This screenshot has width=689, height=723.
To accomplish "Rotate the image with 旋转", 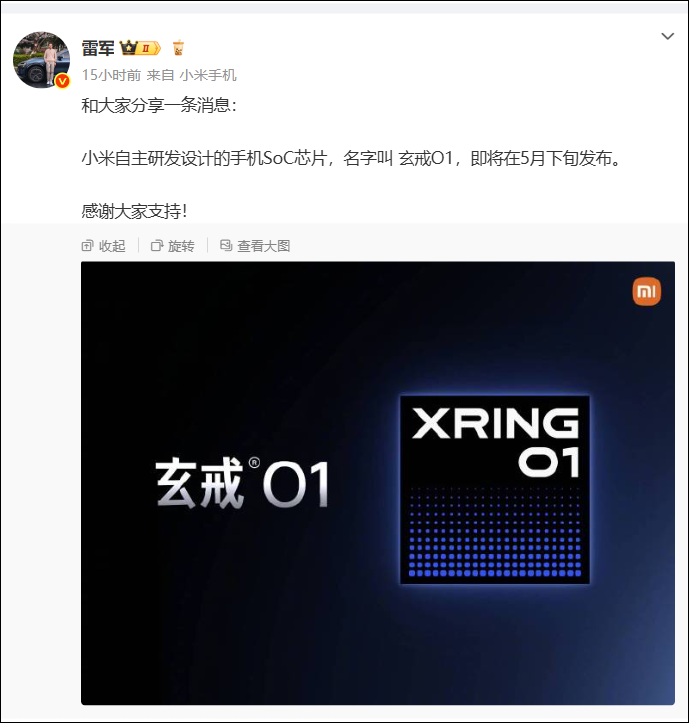I will (173, 246).
